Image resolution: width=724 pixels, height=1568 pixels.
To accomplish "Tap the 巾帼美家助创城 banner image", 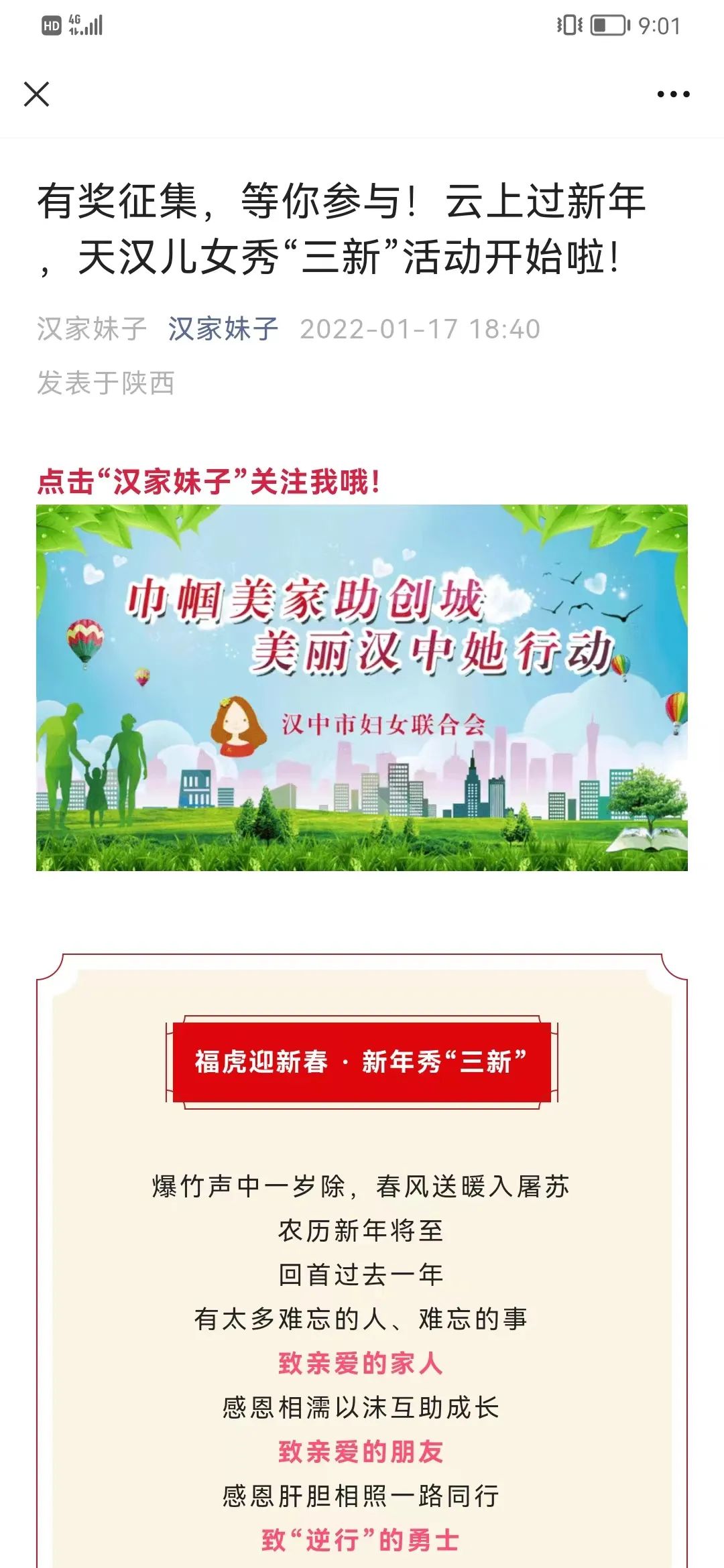I will tap(362, 688).
